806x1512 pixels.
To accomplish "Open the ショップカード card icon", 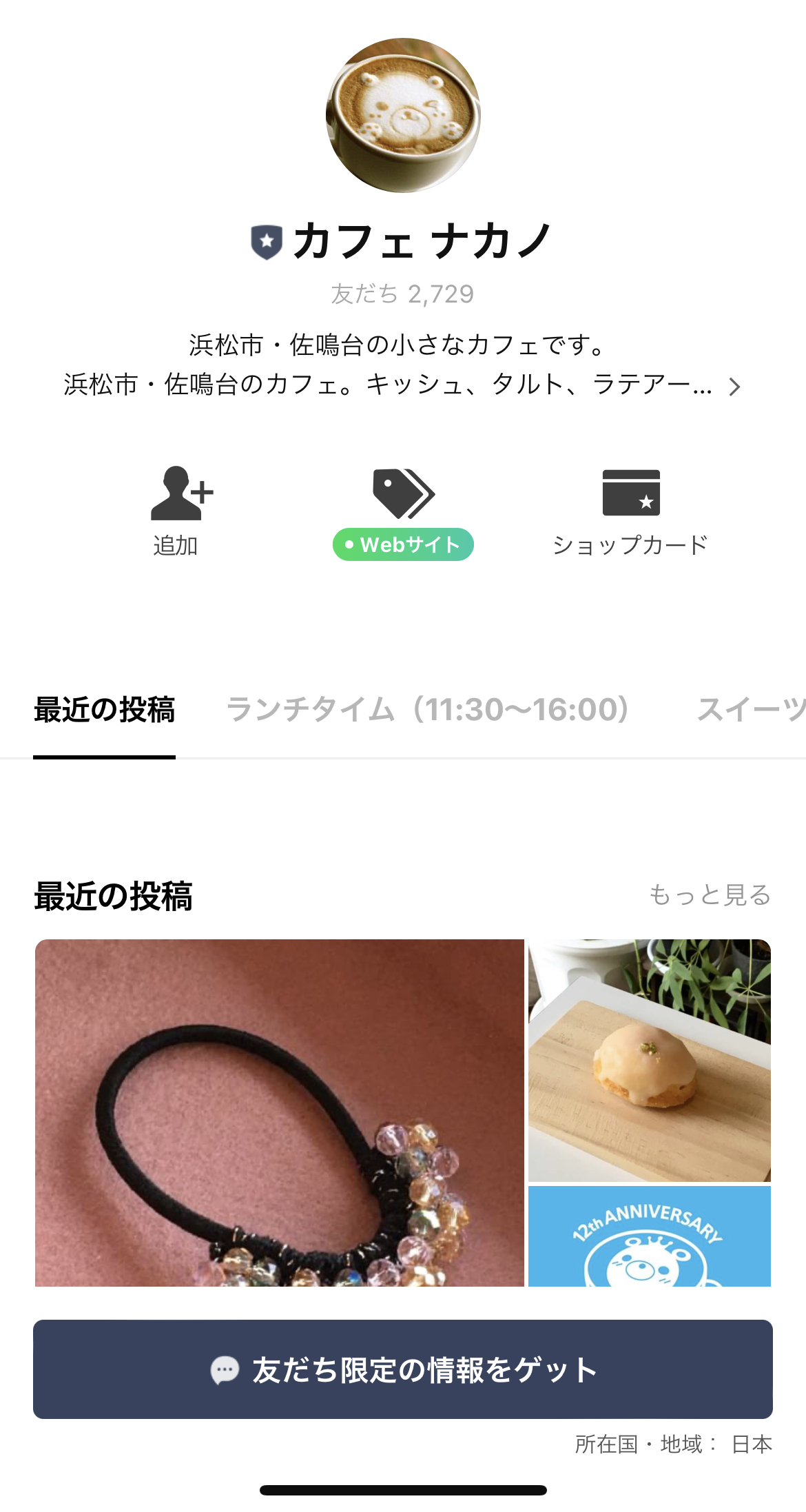I will click(x=632, y=493).
